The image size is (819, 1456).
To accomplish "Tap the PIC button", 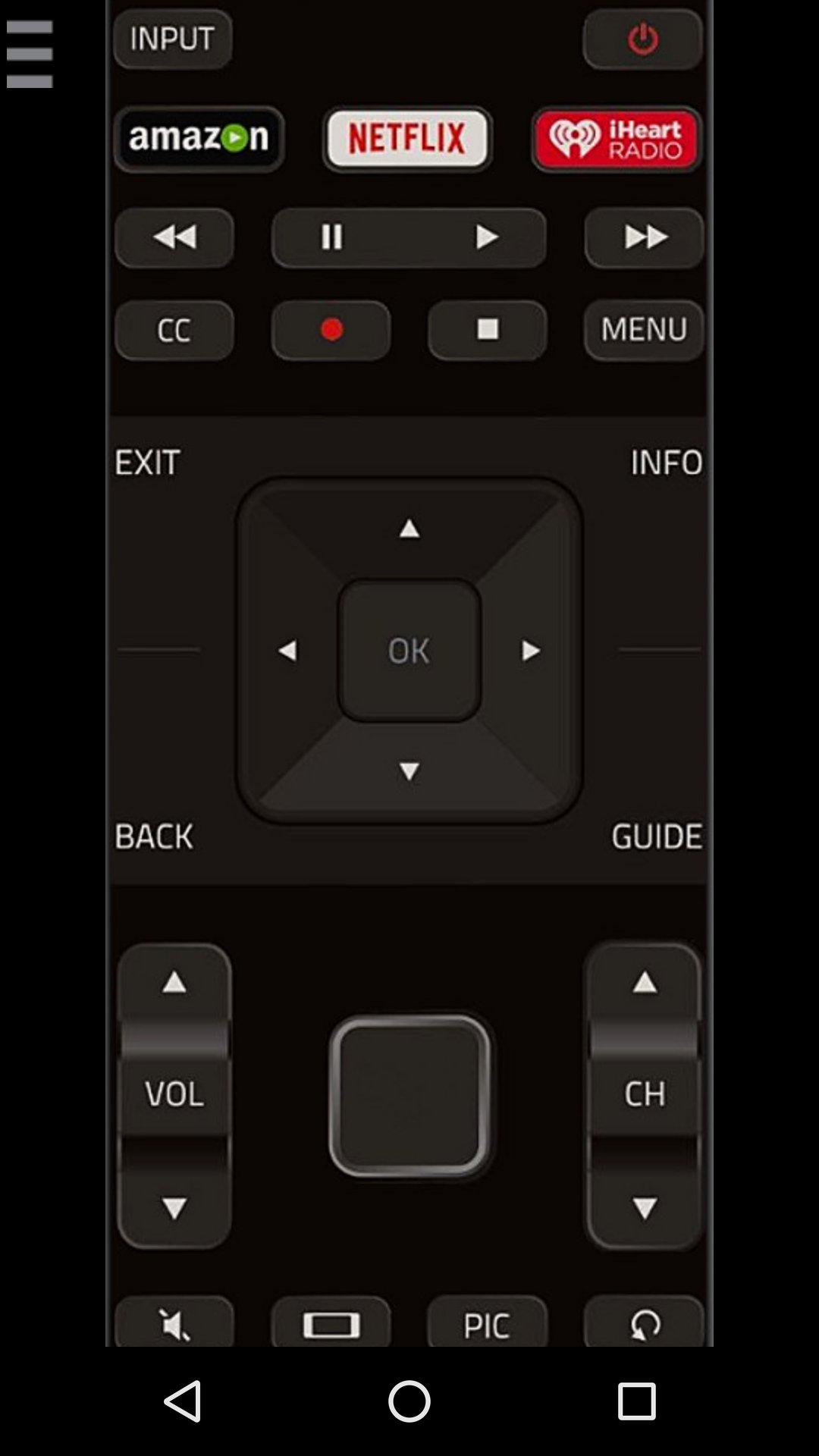I will point(488,1323).
